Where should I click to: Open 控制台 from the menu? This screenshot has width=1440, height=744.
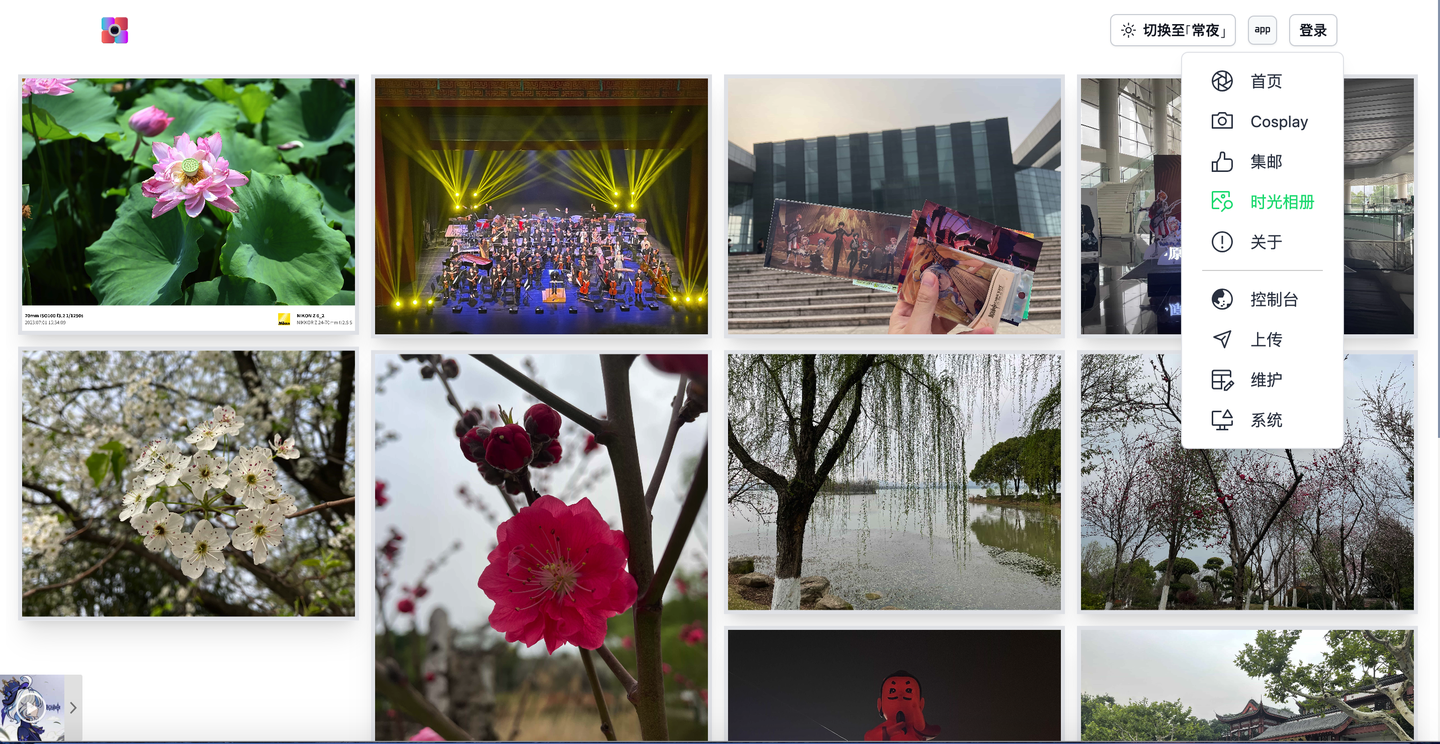point(1272,299)
